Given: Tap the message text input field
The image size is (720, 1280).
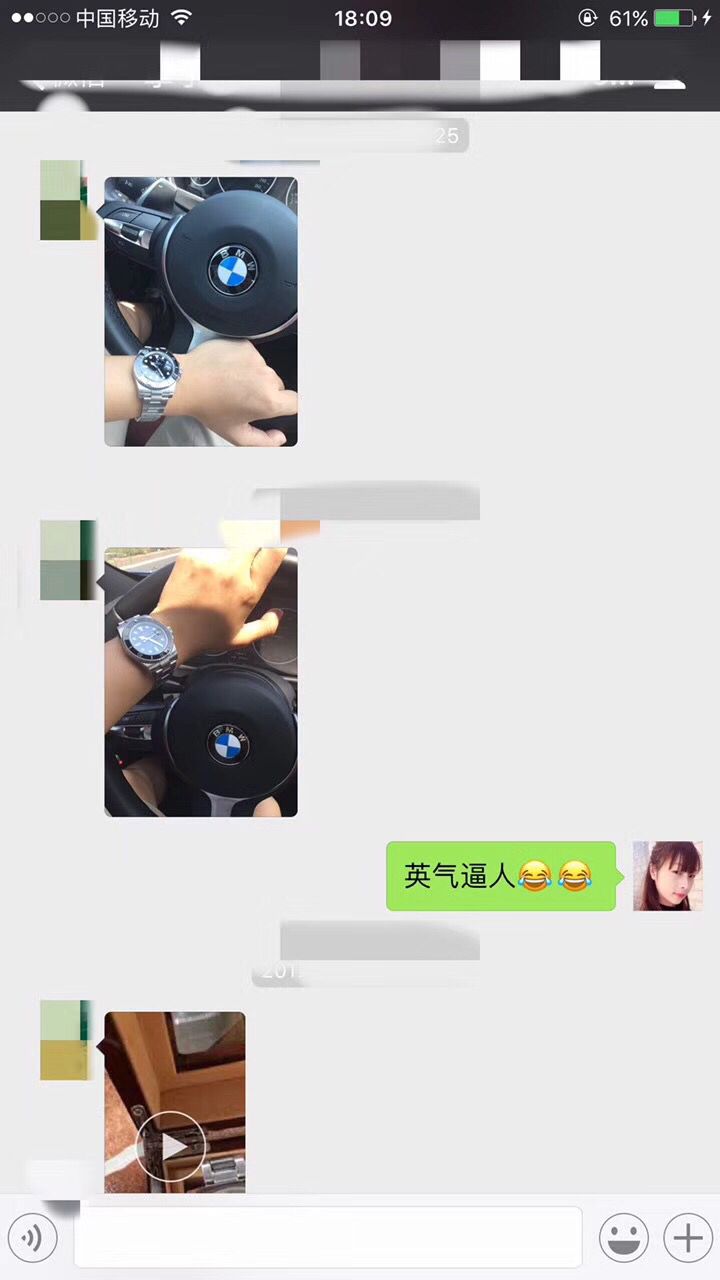Looking at the screenshot, I should tap(328, 1238).
